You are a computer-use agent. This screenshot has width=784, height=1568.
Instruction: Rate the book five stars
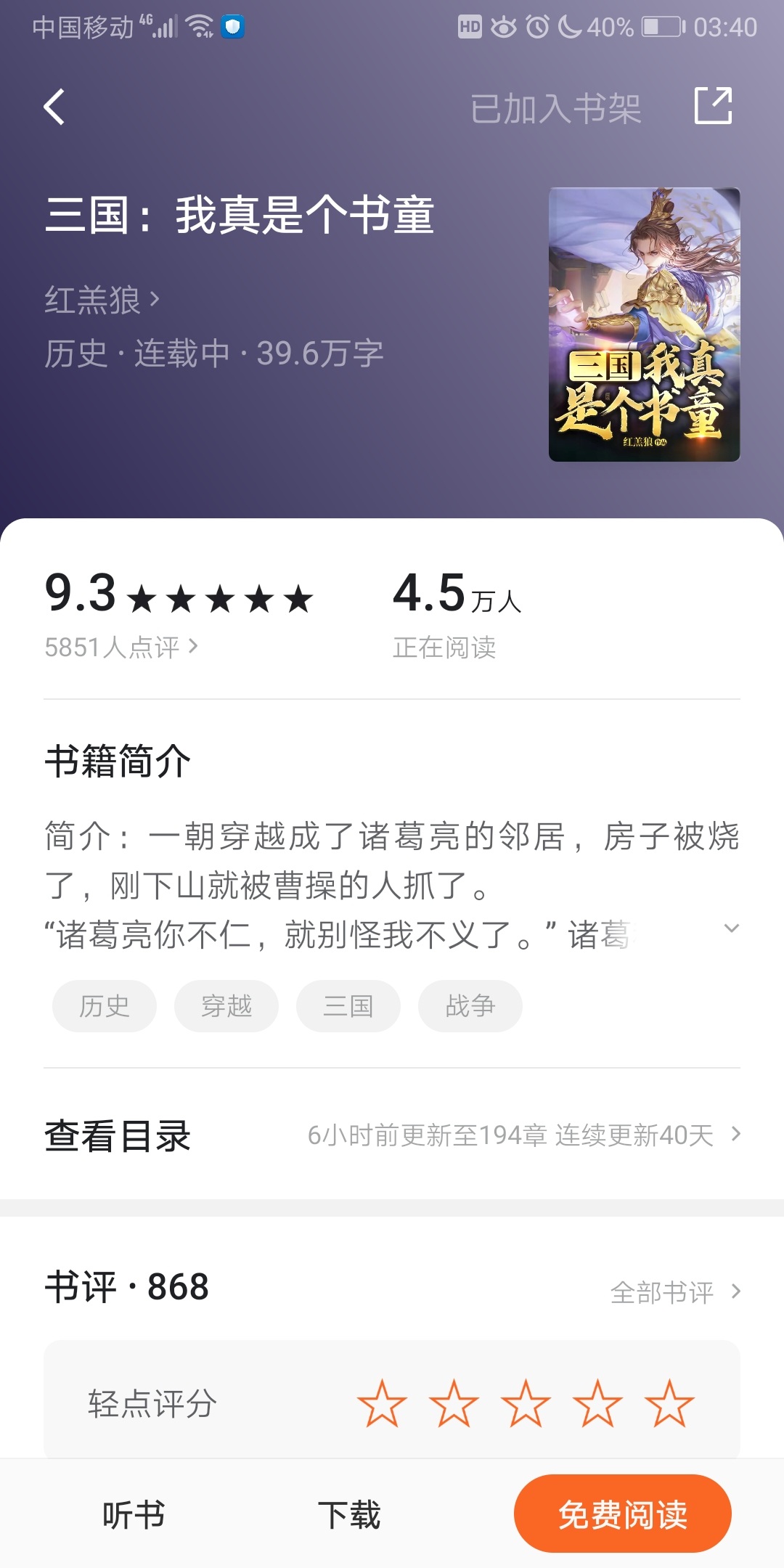[669, 1404]
